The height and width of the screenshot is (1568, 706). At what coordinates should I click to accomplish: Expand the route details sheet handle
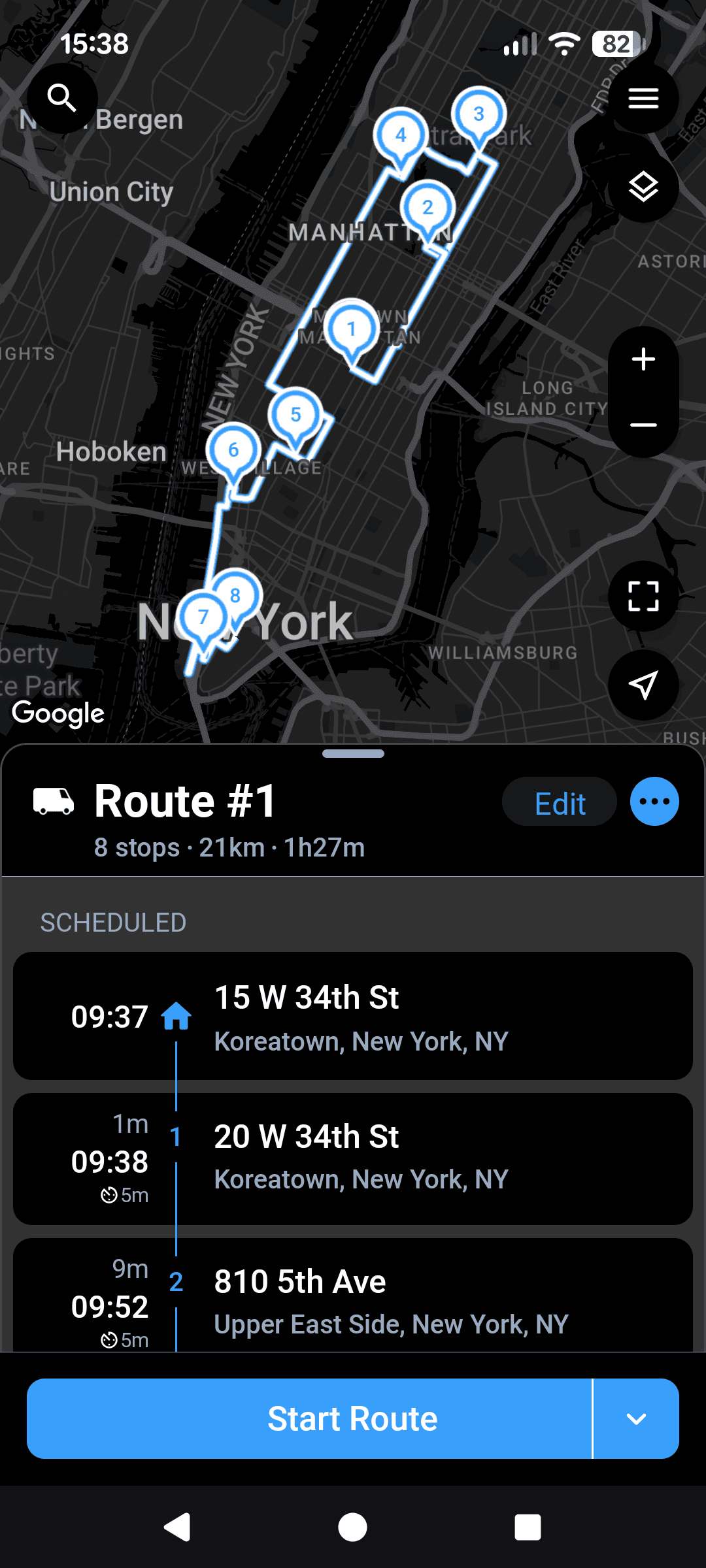point(352,755)
